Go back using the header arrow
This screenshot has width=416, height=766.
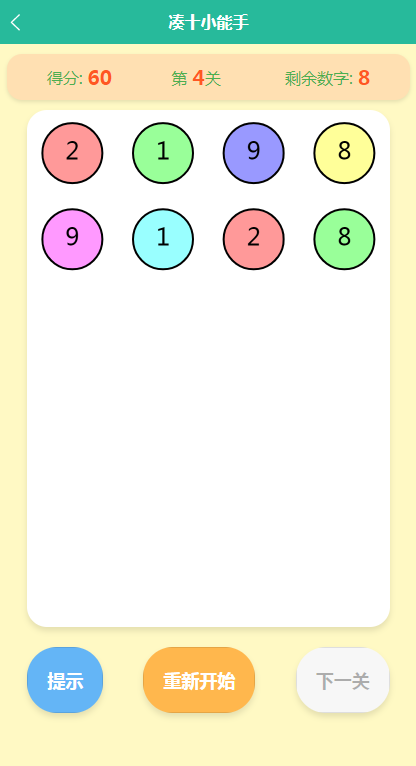pyautogui.click(x=16, y=22)
